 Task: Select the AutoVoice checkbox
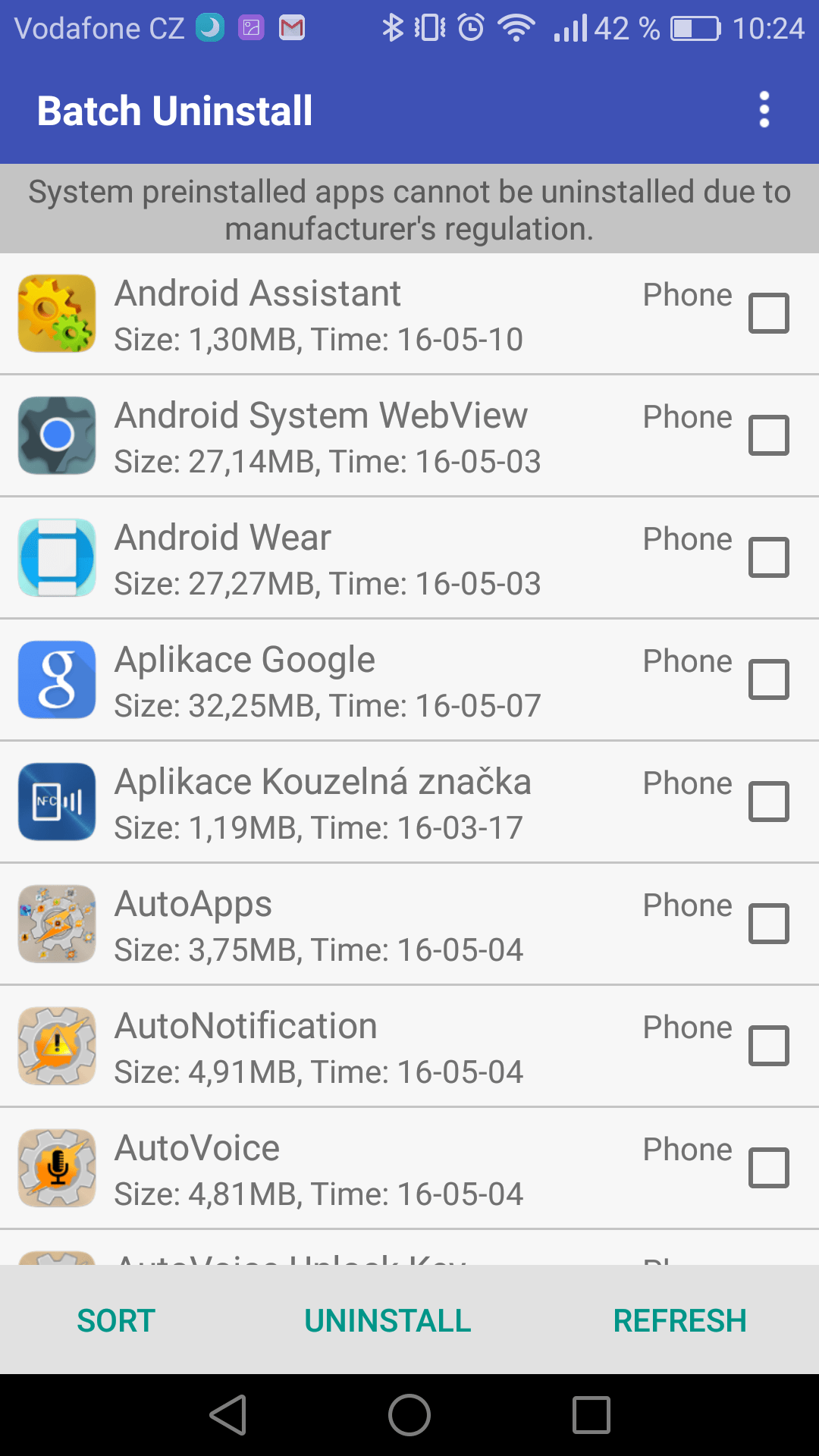click(x=769, y=1168)
